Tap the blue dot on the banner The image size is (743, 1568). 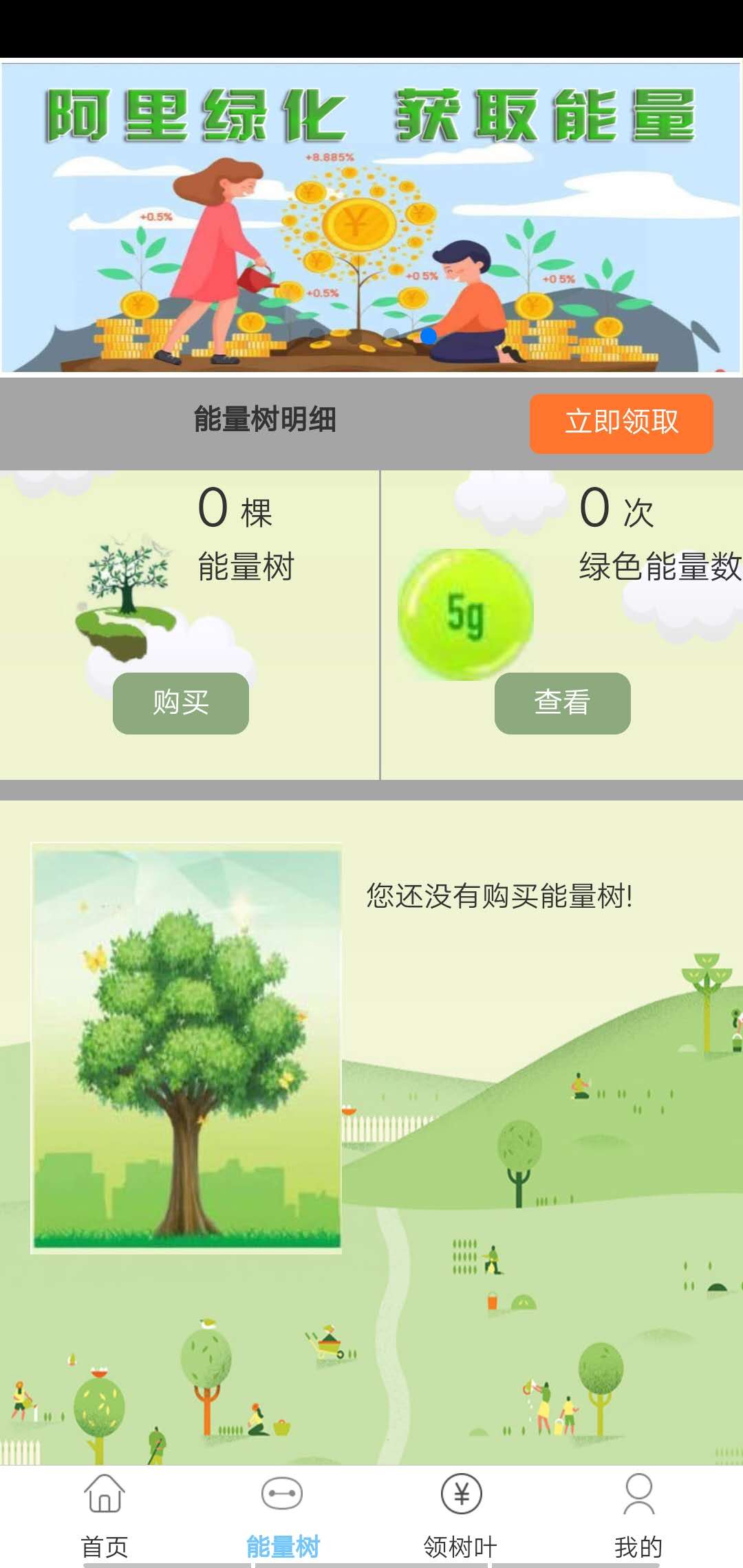click(x=429, y=335)
